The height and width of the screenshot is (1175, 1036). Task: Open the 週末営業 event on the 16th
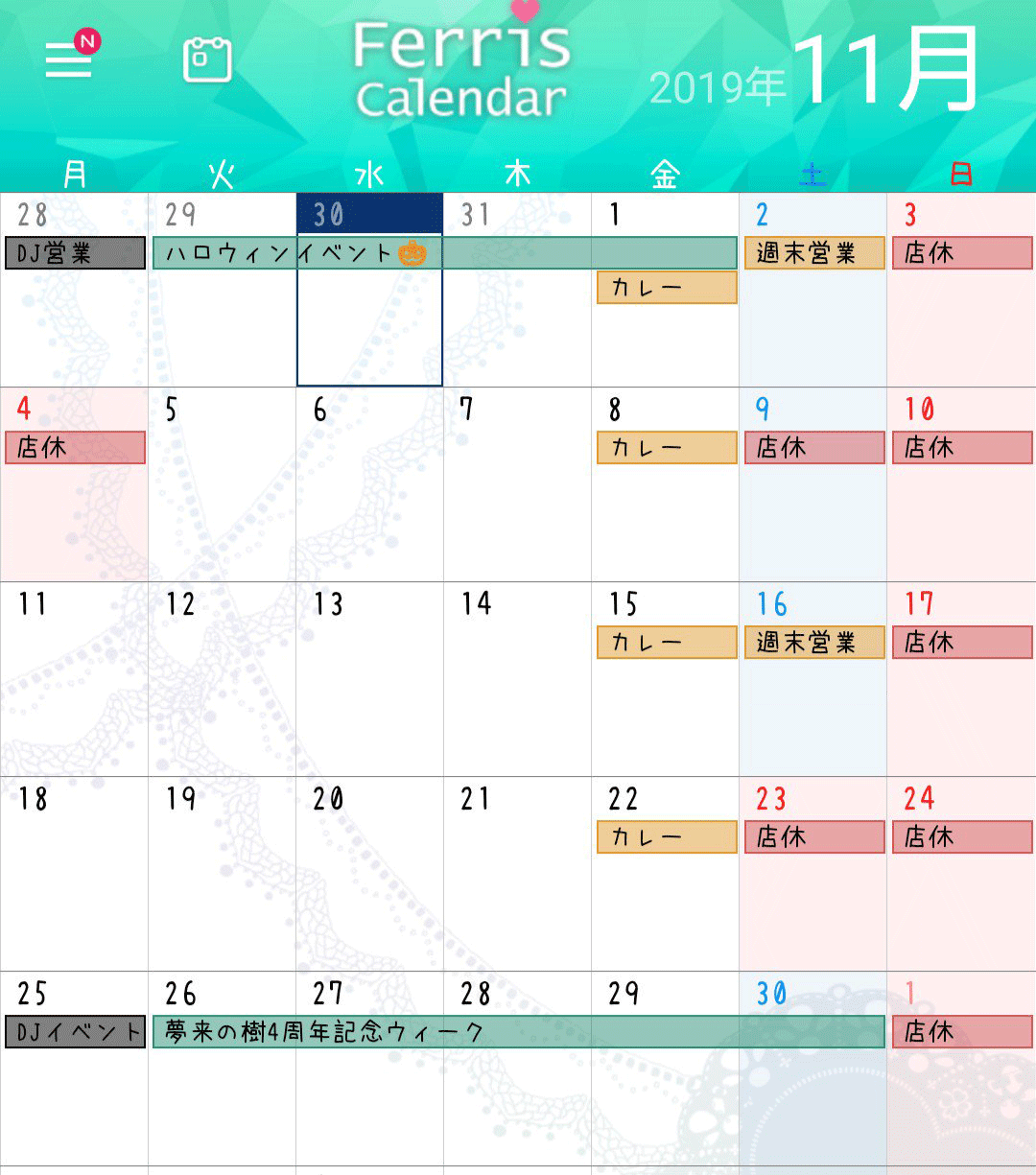[814, 643]
